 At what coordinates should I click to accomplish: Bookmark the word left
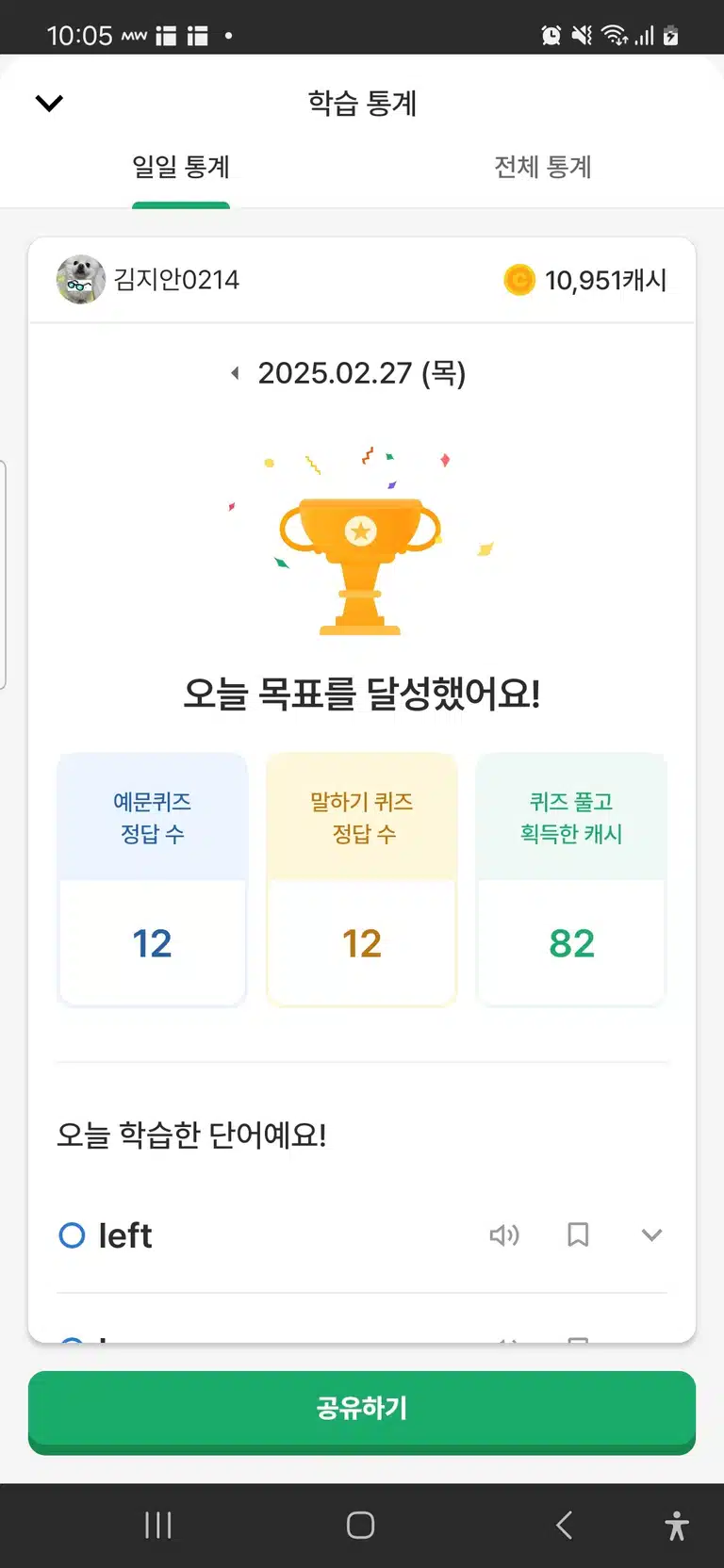click(x=578, y=1234)
